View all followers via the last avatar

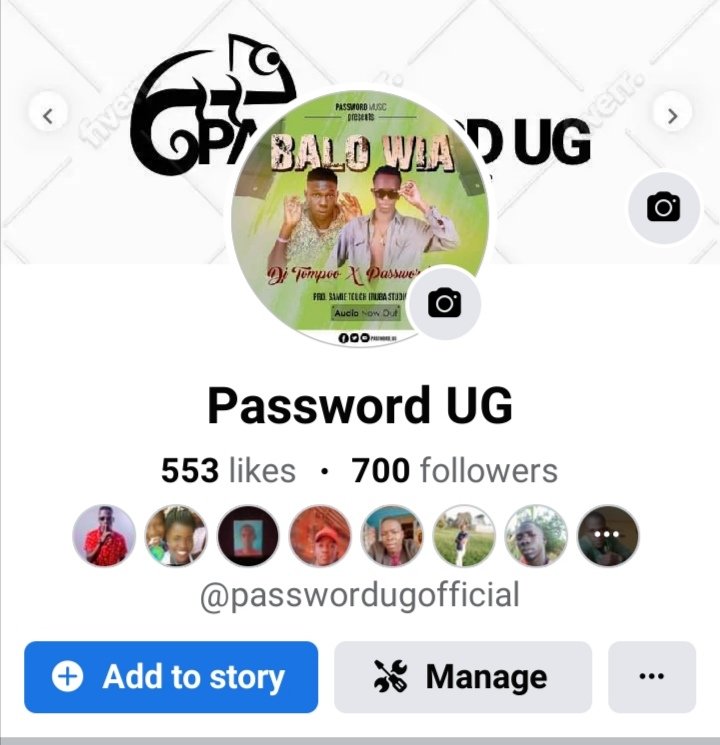pyautogui.click(x=608, y=535)
